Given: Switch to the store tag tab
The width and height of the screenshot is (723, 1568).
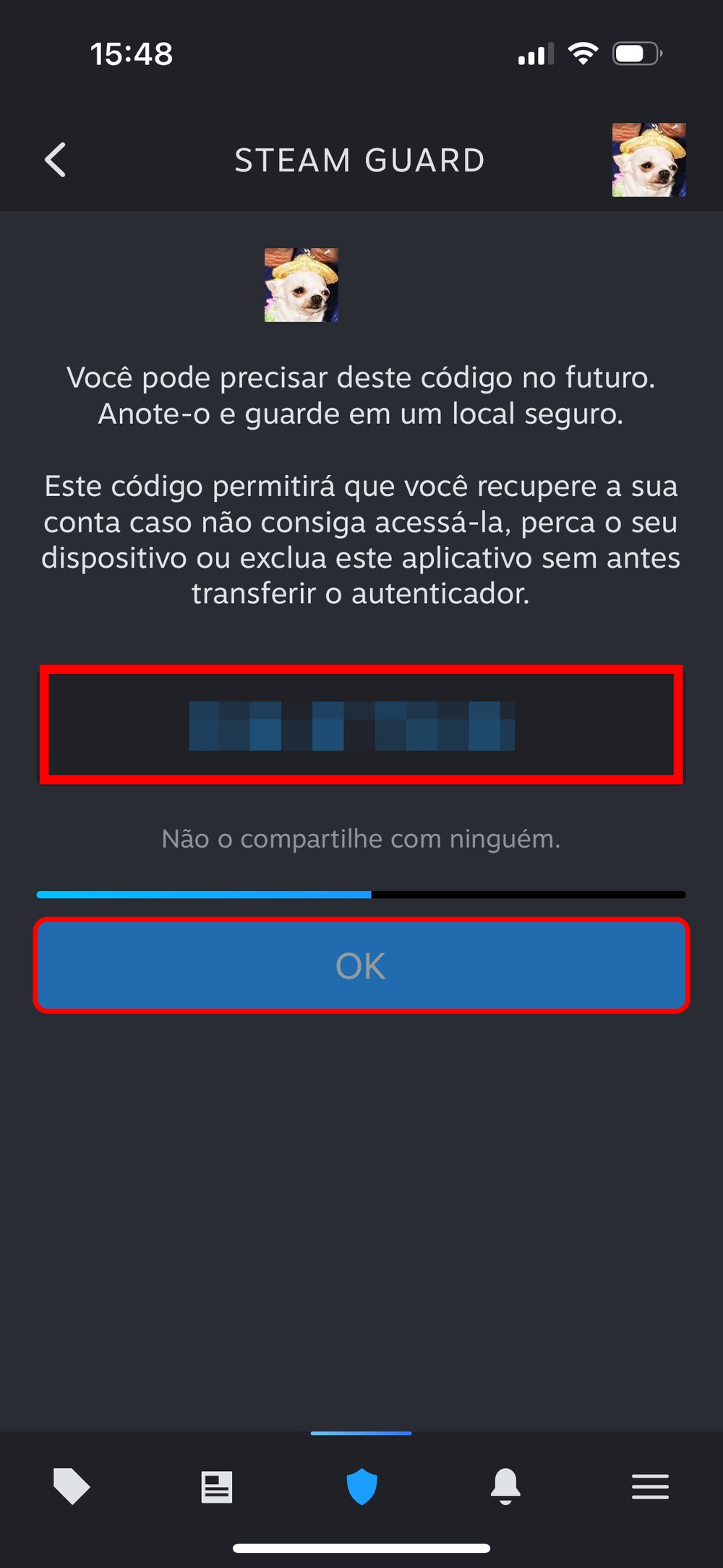Looking at the screenshot, I should [72, 1486].
